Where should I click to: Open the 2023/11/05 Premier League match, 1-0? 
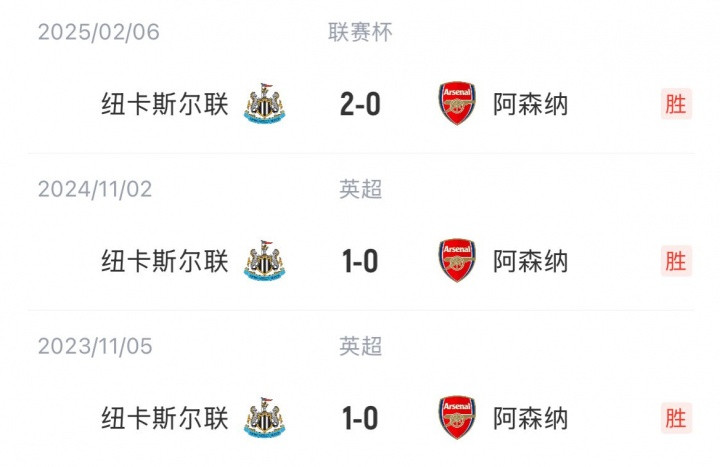pyautogui.click(x=360, y=417)
